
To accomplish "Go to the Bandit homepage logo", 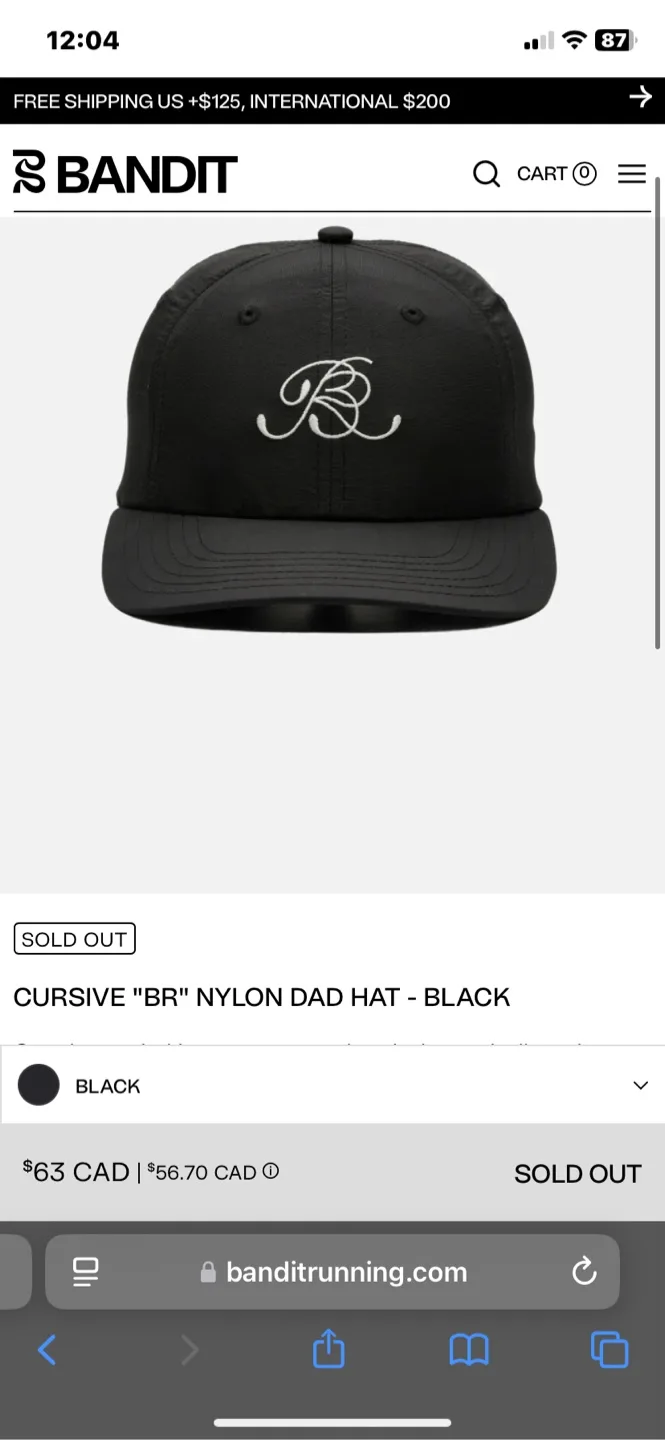I will 125,173.
